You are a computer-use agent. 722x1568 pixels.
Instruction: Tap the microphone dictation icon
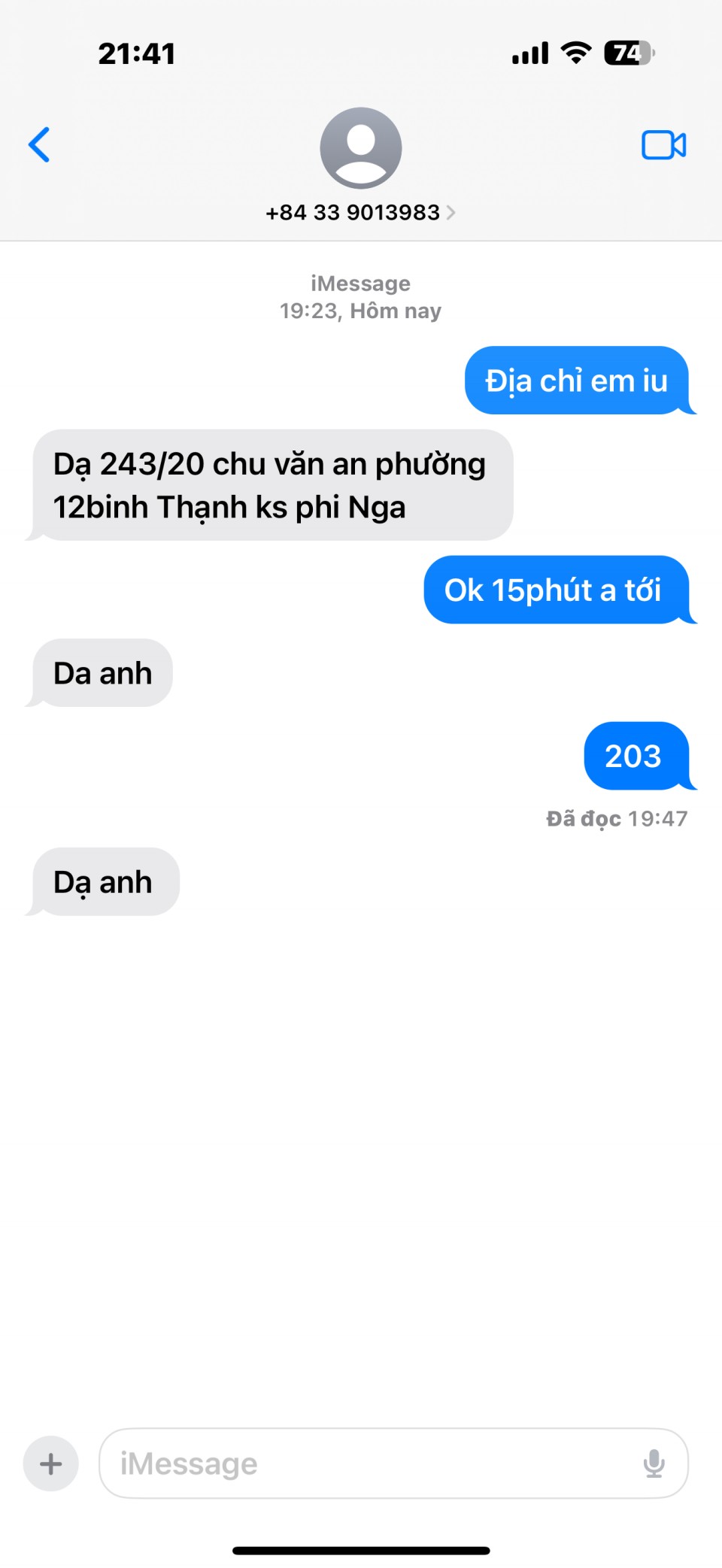click(654, 1463)
